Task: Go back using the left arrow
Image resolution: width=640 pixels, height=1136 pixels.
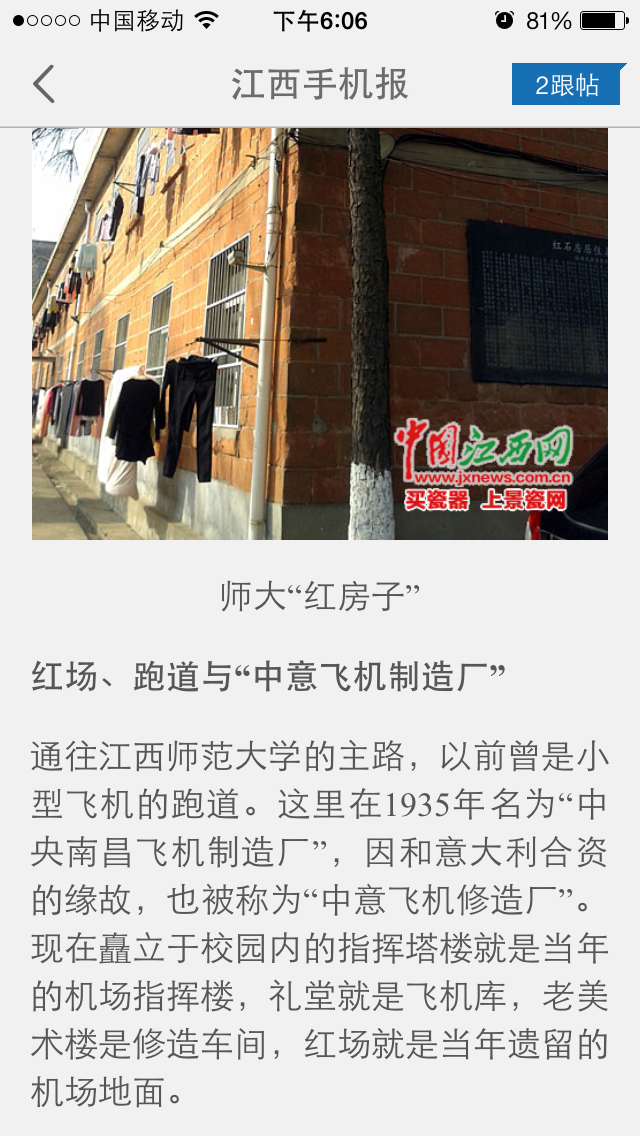Action: click(x=43, y=85)
